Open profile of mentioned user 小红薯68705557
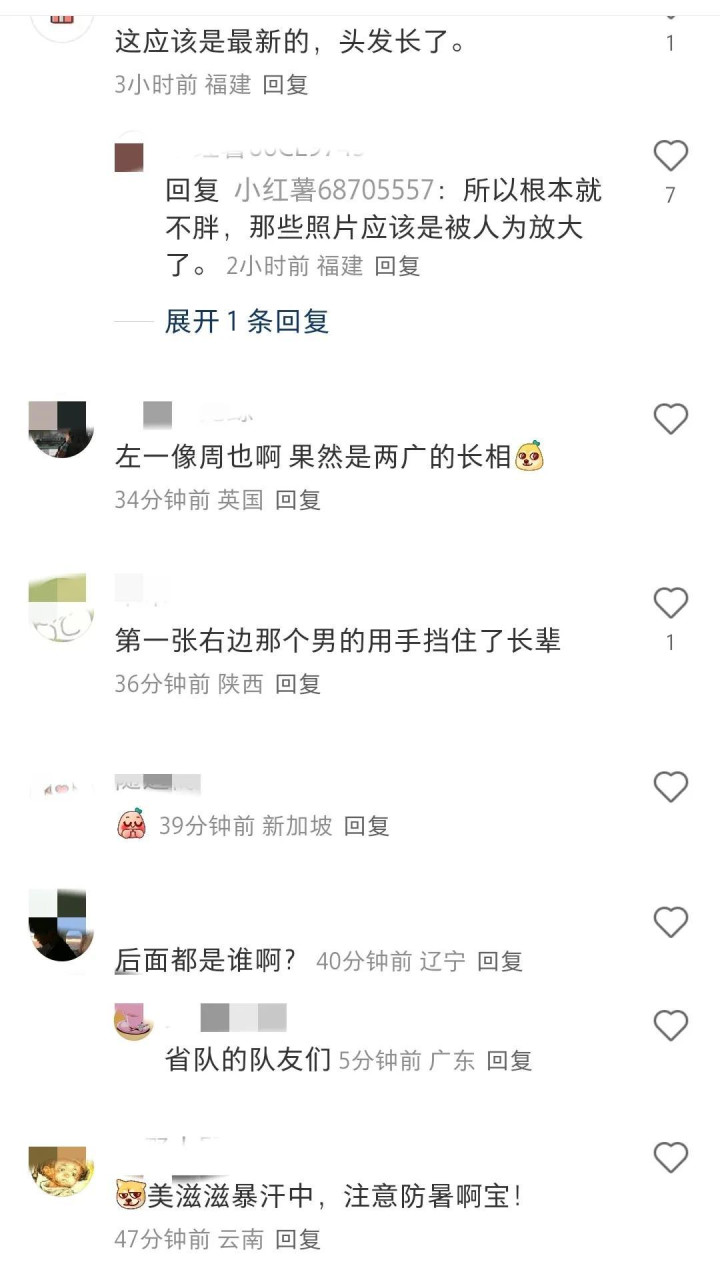This screenshot has width=720, height=1274. click(335, 190)
